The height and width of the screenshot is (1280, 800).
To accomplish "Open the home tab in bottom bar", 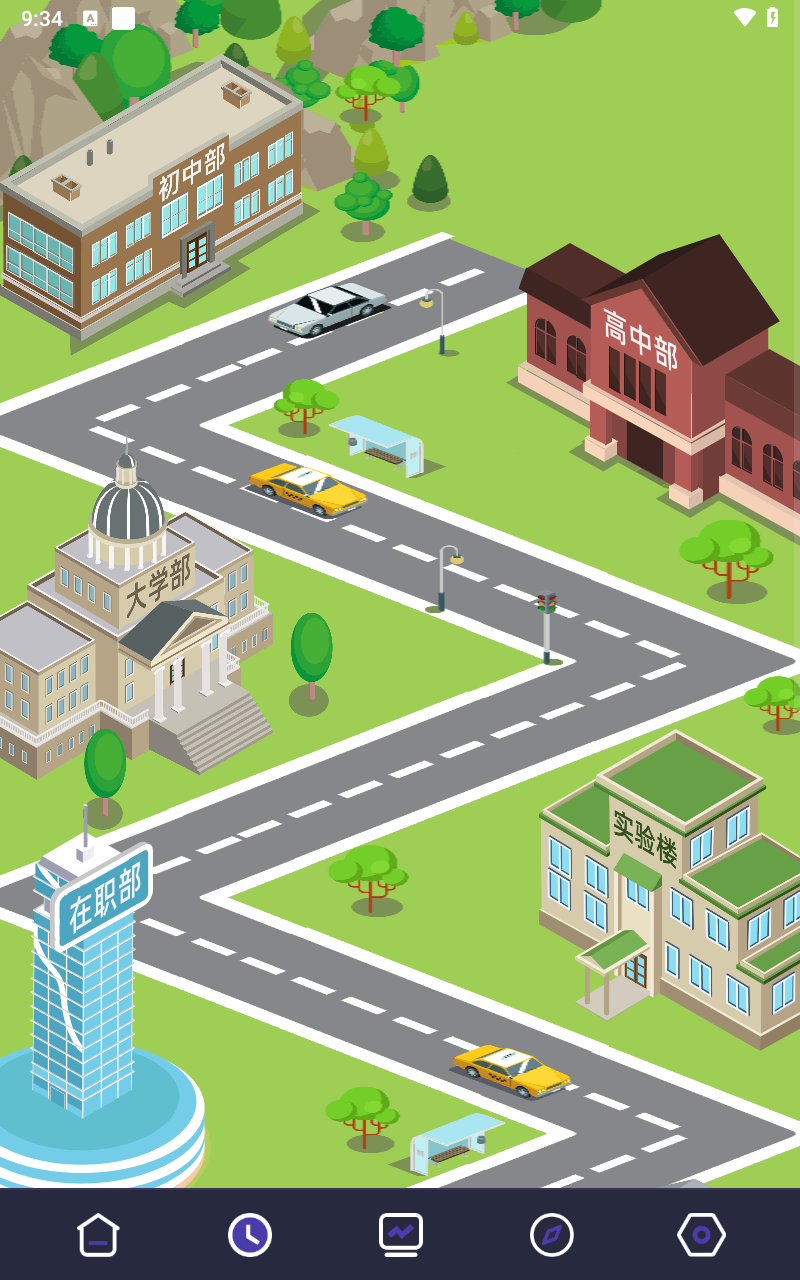I will click(98, 1235).
